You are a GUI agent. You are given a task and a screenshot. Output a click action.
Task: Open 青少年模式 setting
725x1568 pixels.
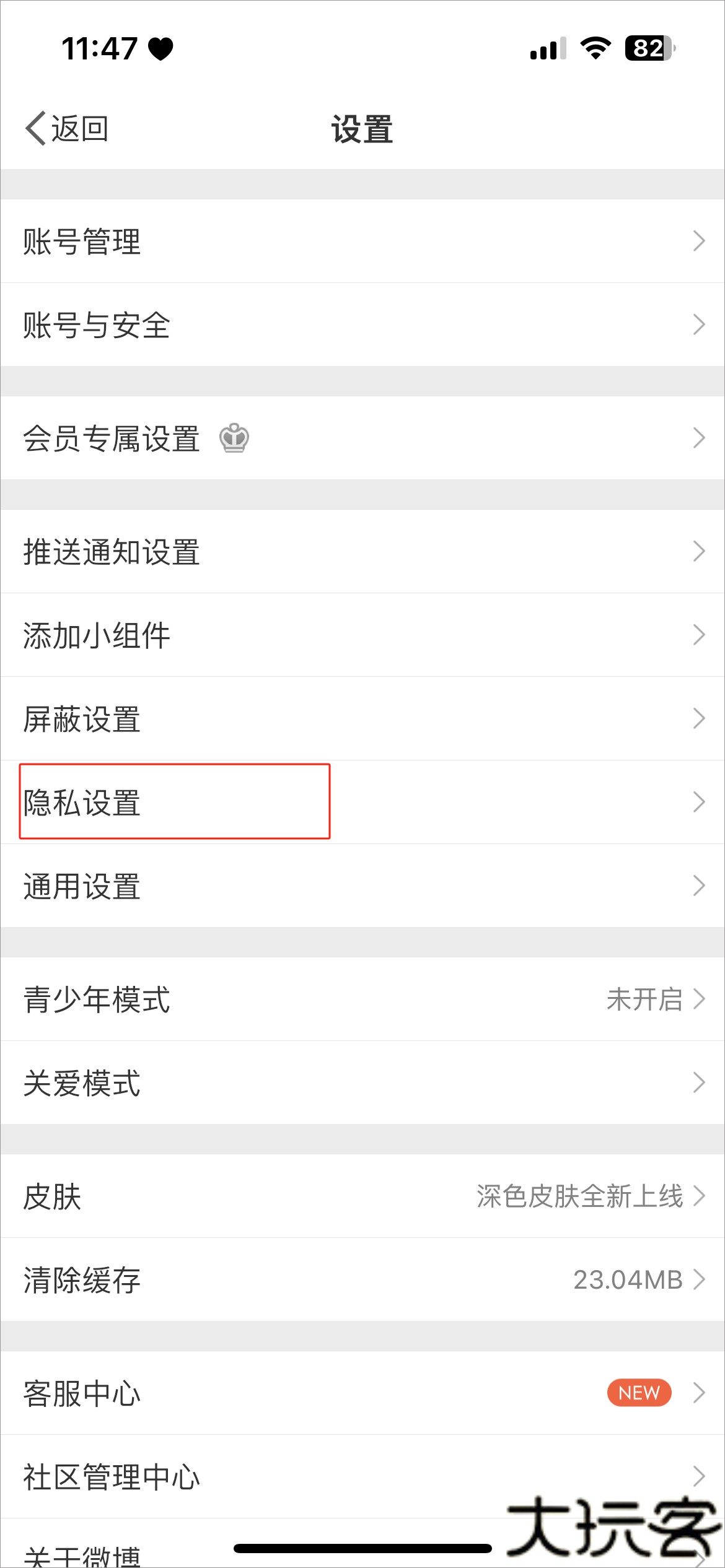[x=362, y=999]
